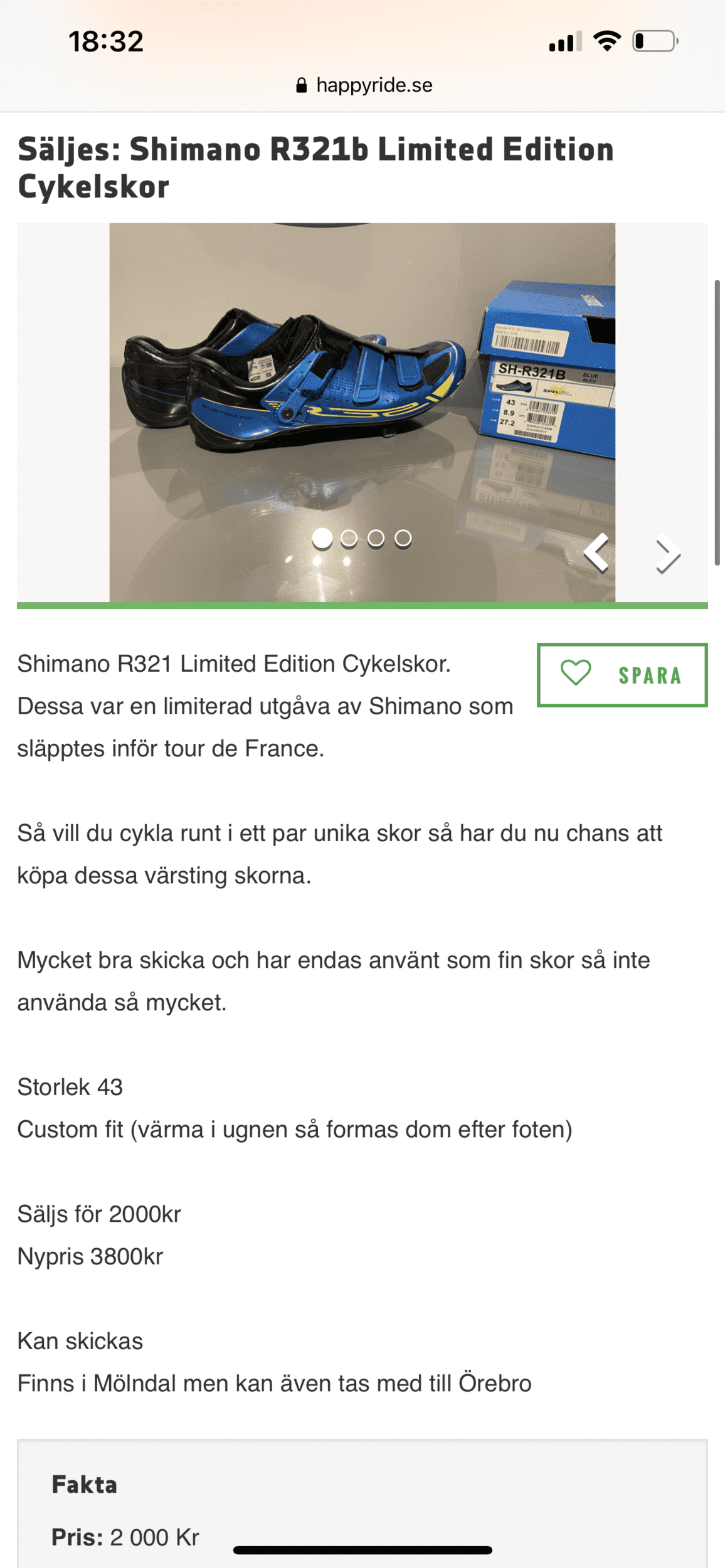Show the next photo in carousel
725x1568 pixels.
(x=667, y=554)
